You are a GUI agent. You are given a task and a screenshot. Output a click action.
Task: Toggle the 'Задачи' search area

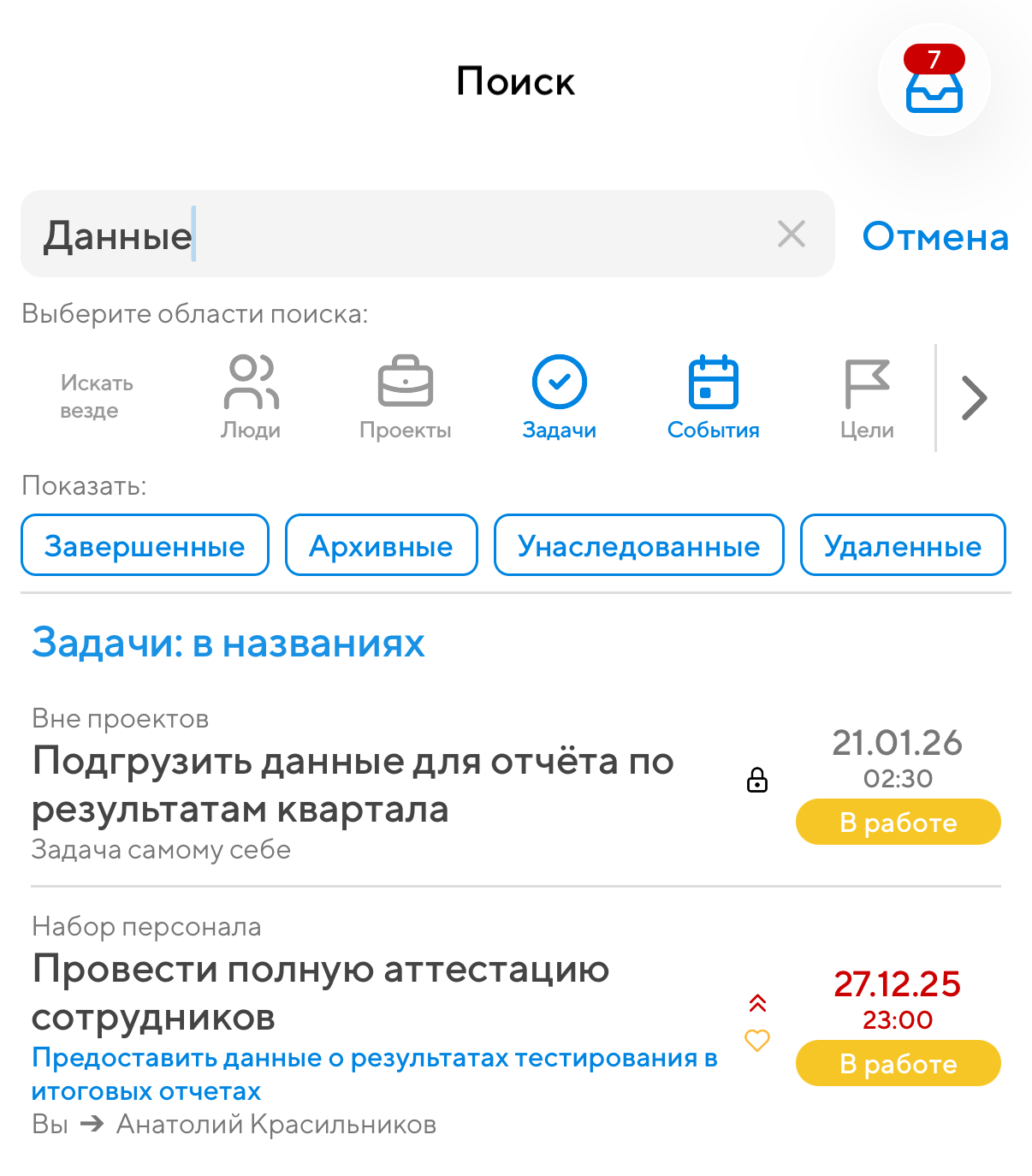tap(560, 397)
